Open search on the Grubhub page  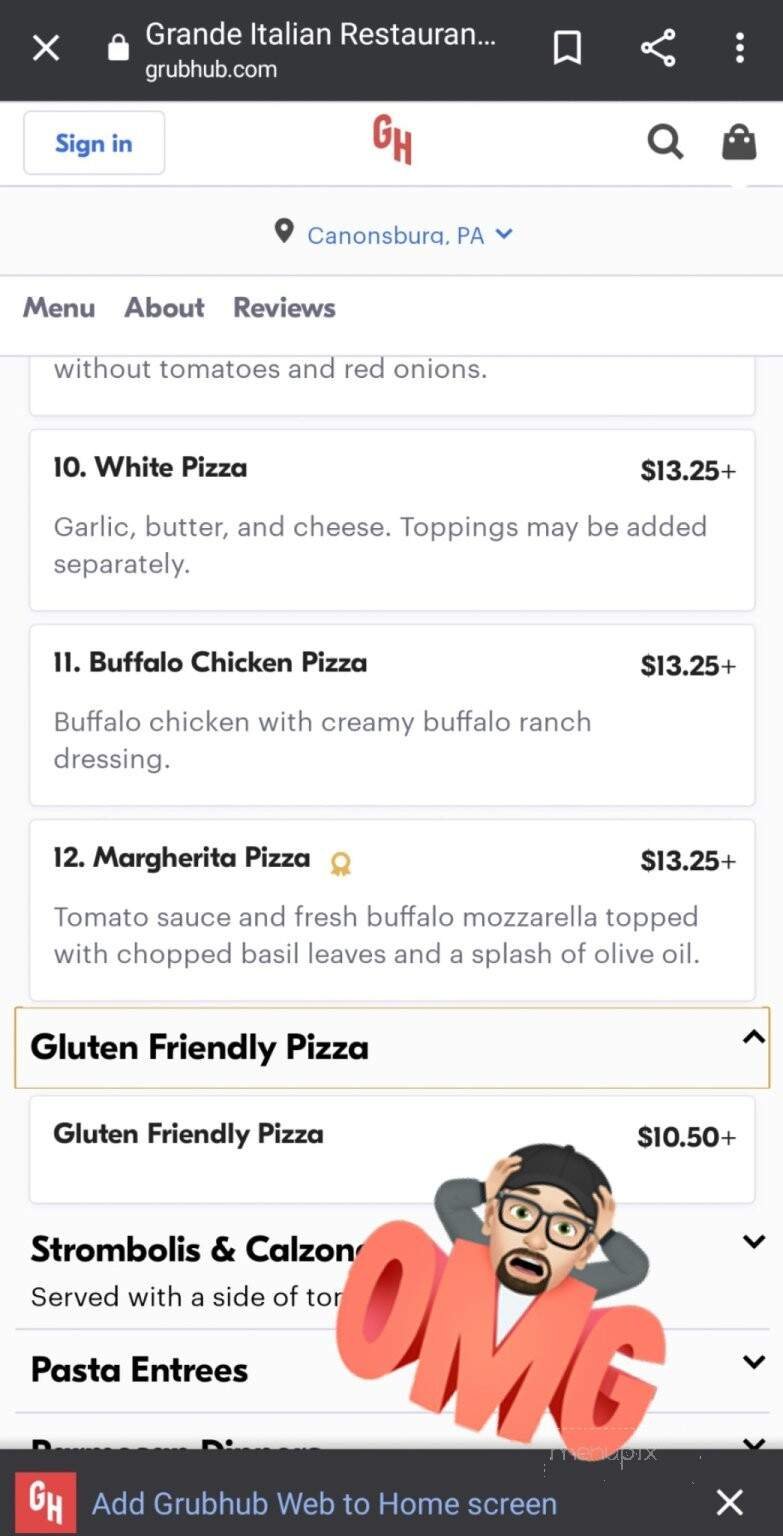pos(664,142)
